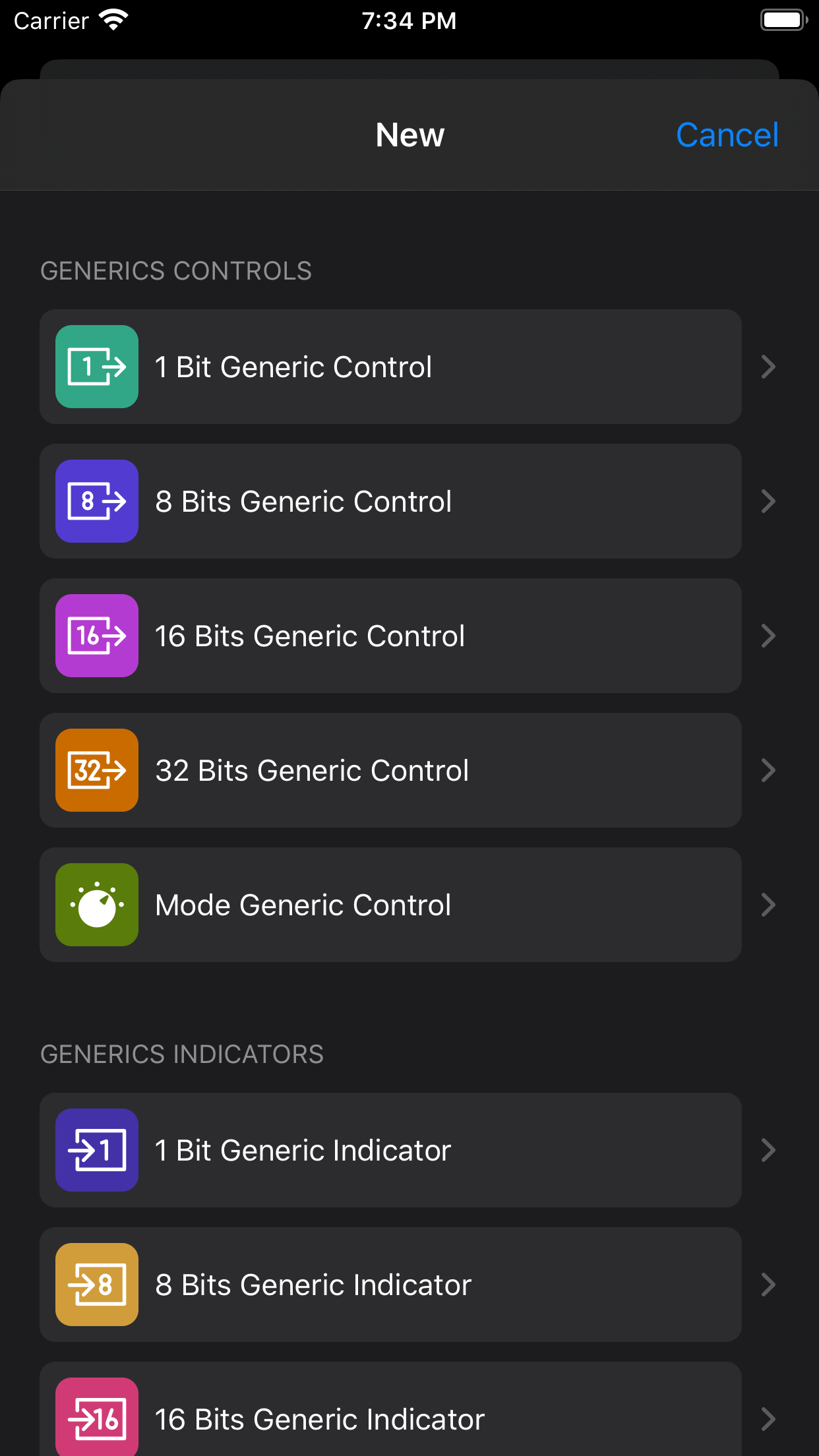
Task: Tap the yellow 8 Bits Generic Indicator icon
Action: point(96,1285)
